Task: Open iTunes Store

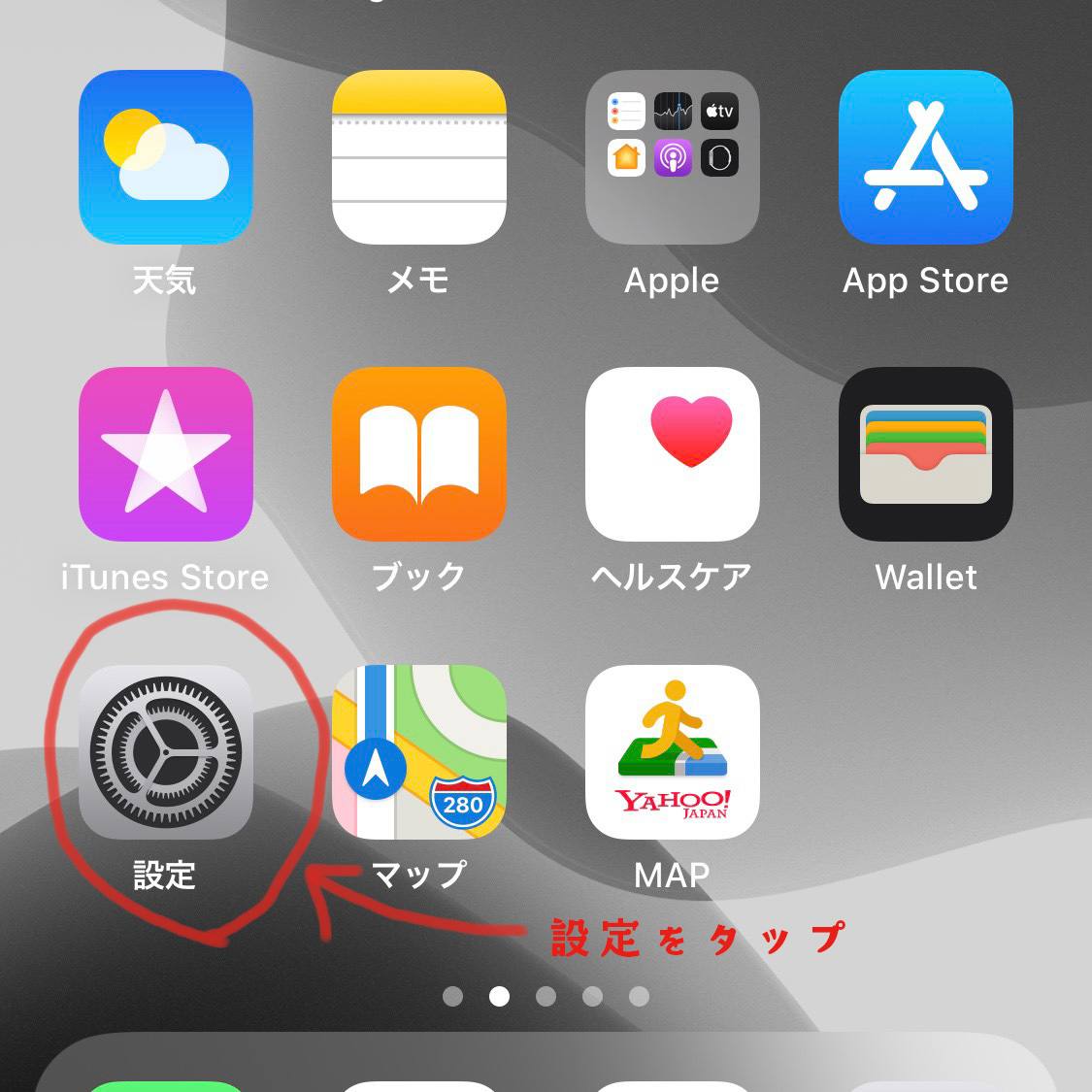Action: click(x=166, y=454)
